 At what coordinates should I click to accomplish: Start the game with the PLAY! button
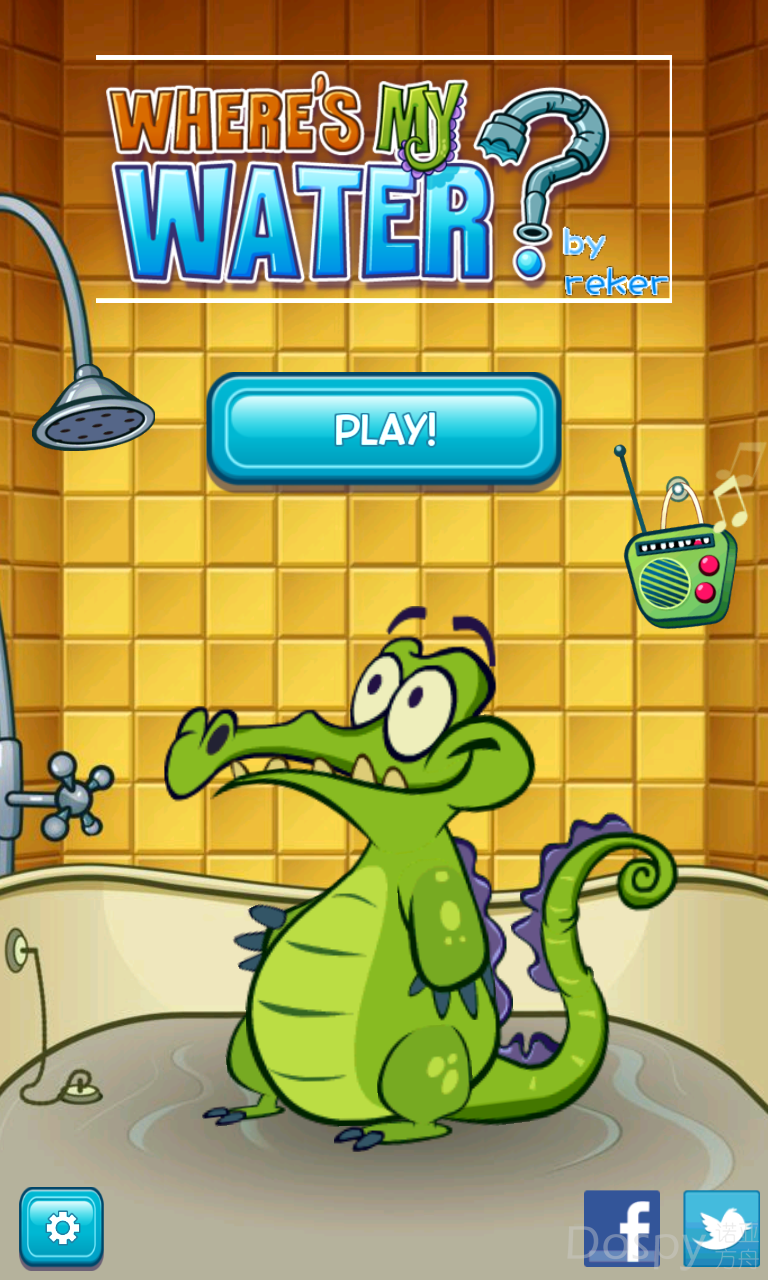(384, 429)
